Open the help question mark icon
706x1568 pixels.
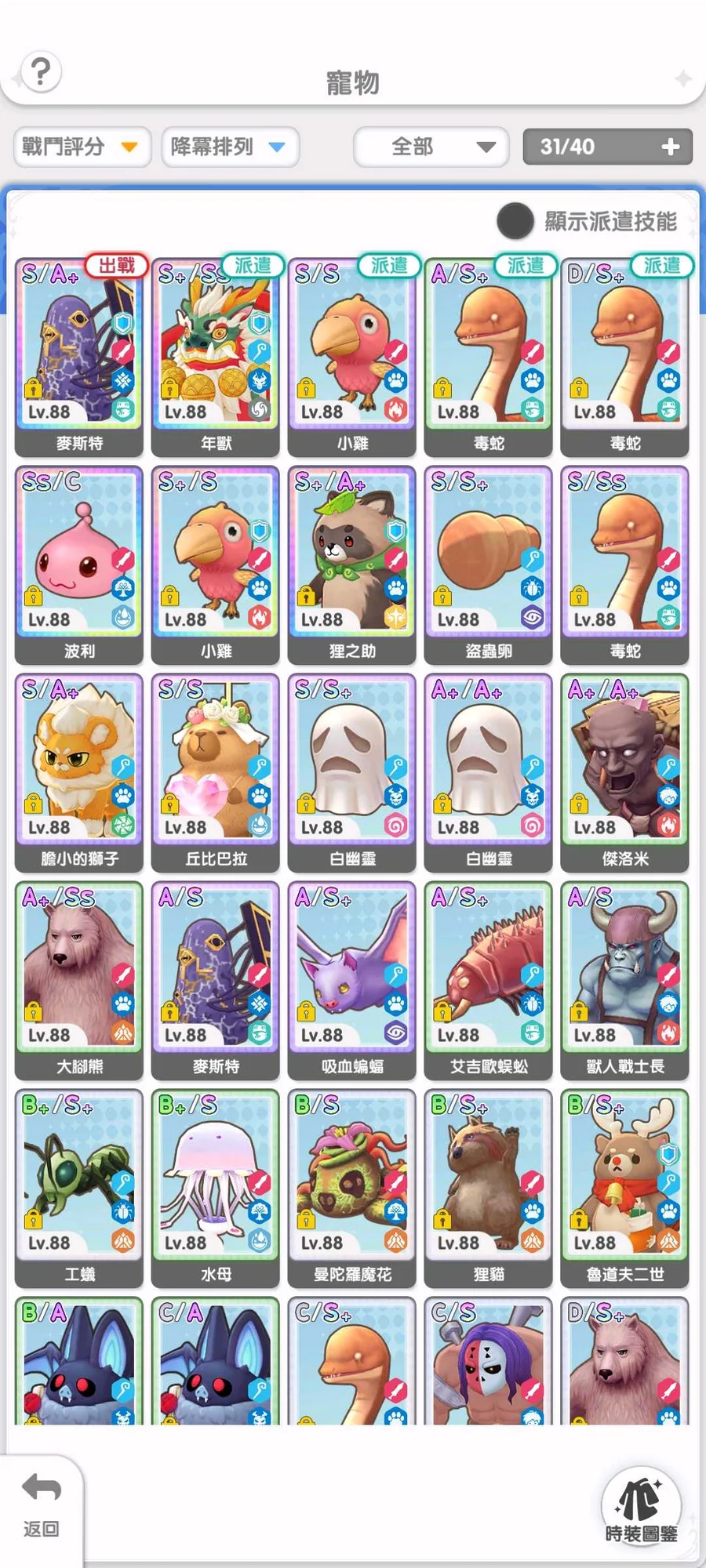coord(41,72)
